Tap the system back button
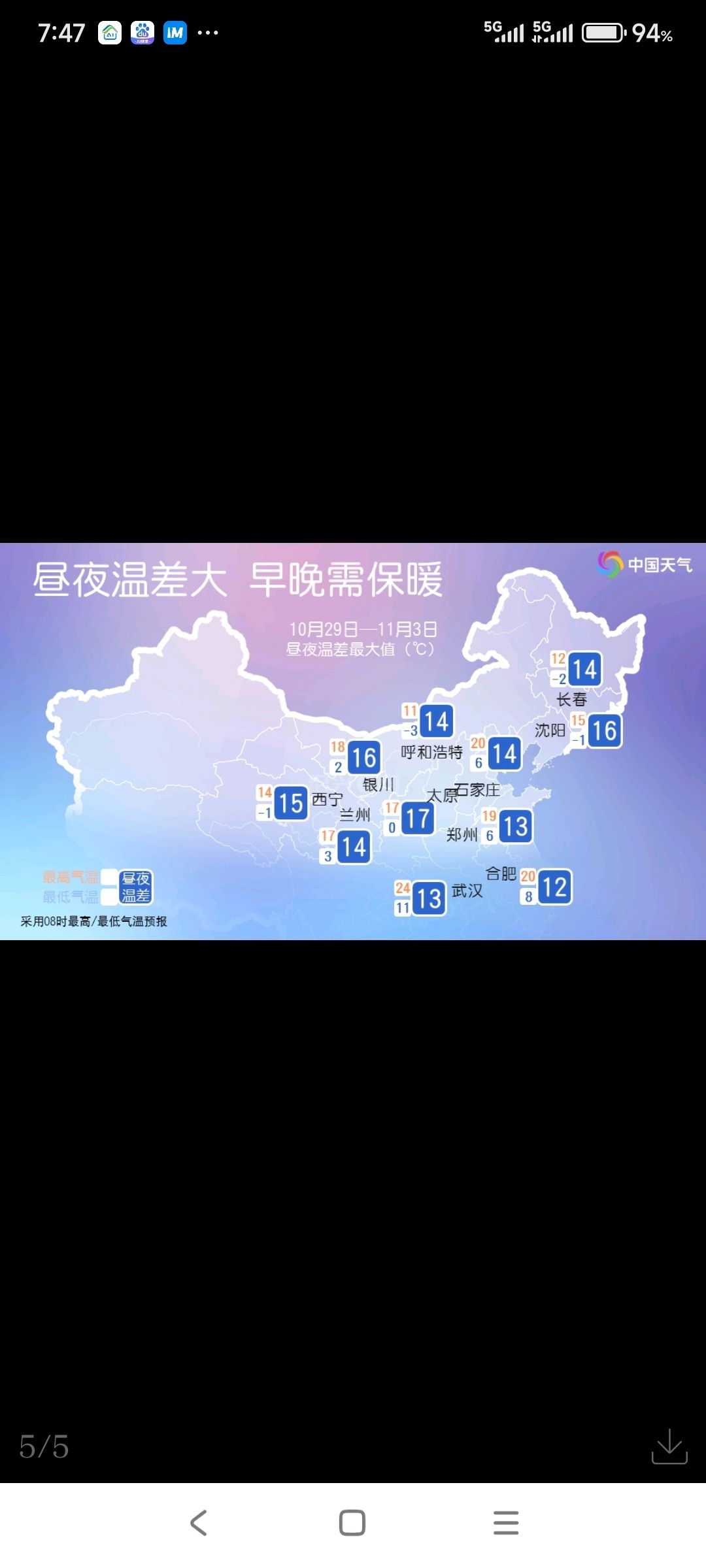Screen dimensions: 706x1568 [199, 1522]
